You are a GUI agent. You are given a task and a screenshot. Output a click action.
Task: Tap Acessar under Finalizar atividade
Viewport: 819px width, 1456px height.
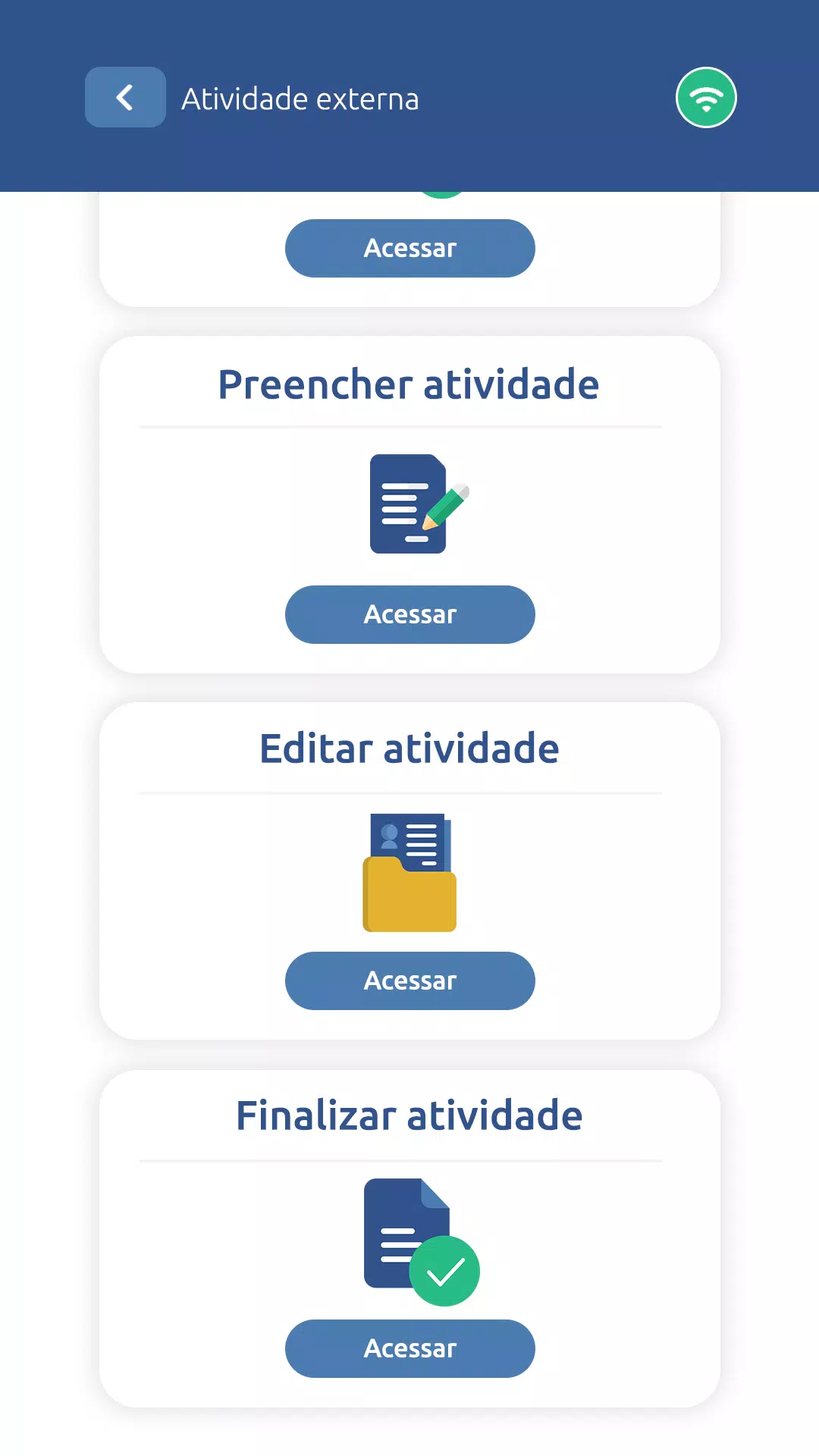pyautogui.click(x=410, y=1348)
